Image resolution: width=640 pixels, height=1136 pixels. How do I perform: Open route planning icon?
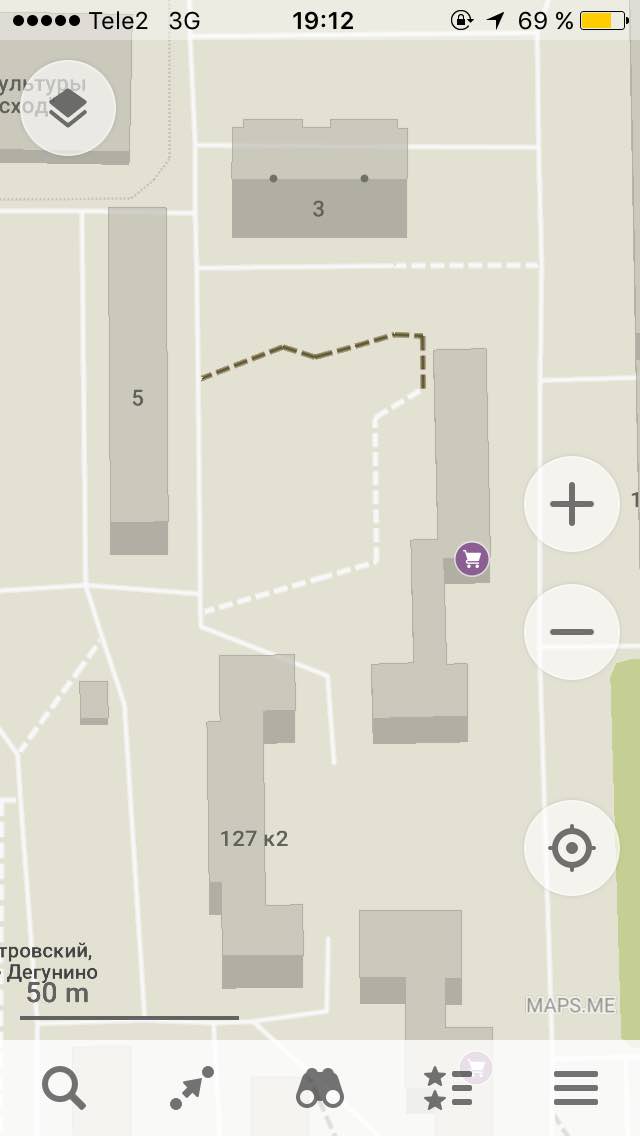tap(191, 1088)
